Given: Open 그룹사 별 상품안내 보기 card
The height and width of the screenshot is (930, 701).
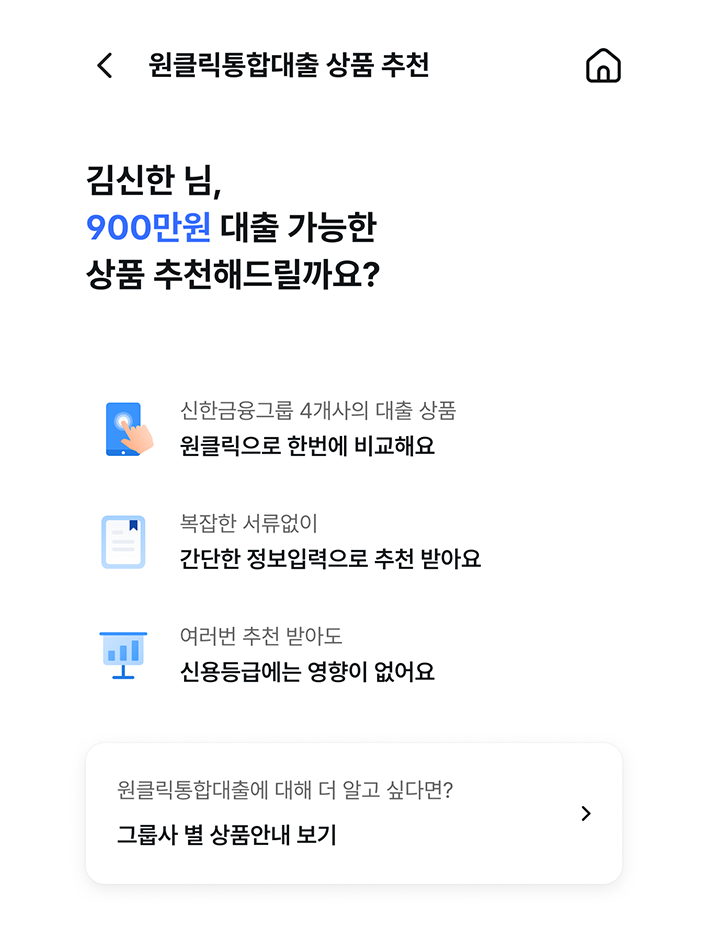Looking at the screenshot, I should click(x=354, y=813).
